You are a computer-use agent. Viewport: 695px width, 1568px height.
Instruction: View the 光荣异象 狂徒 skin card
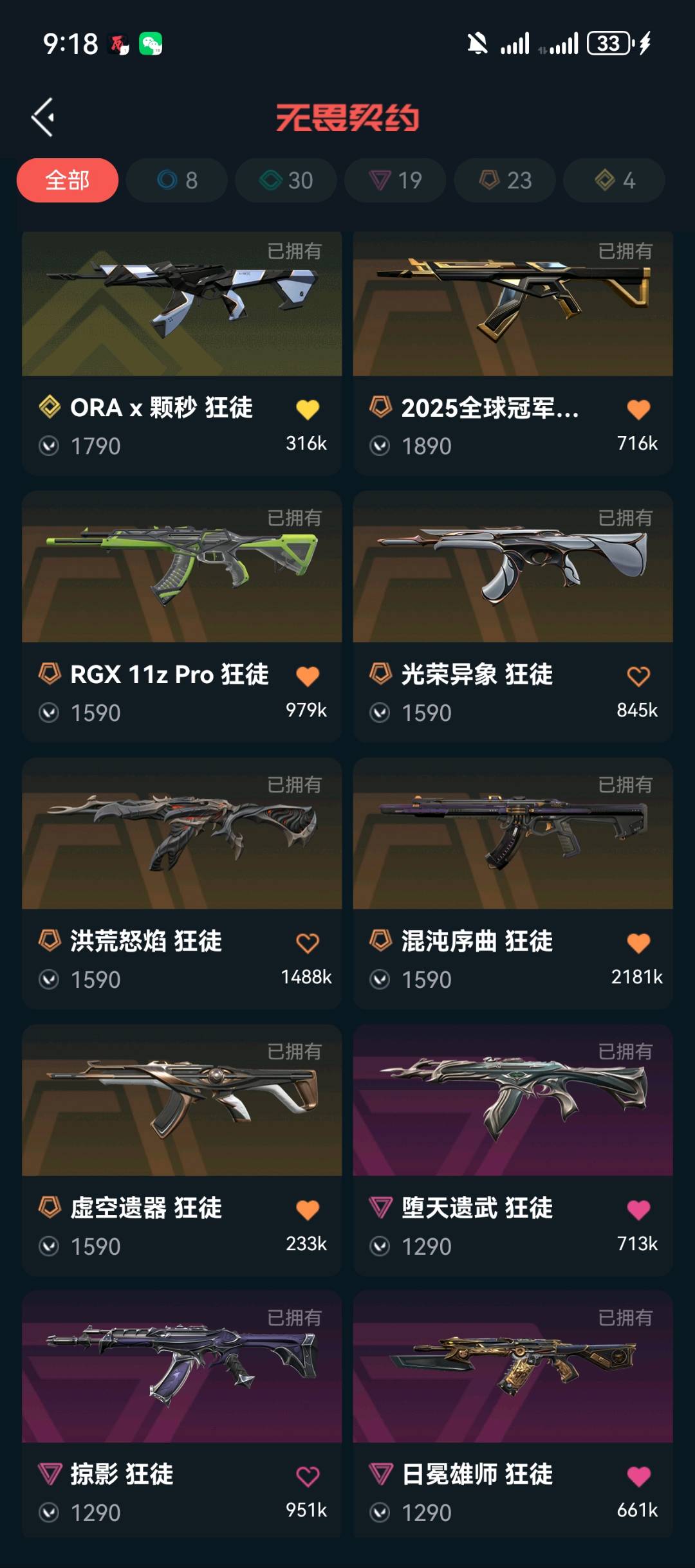(x=513, y=567)
